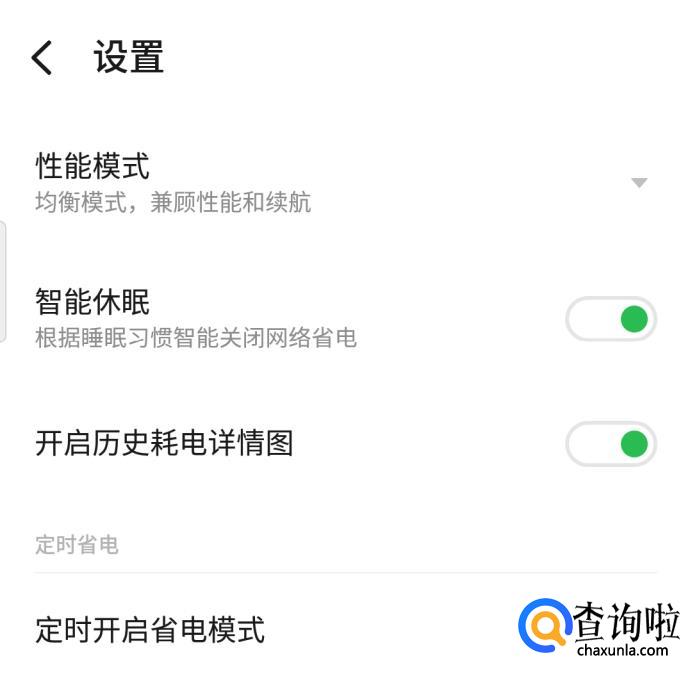The width and height of the screenshot is (692, 681).
Task: Go back from the 设置 page
Action: coord(42,58)
